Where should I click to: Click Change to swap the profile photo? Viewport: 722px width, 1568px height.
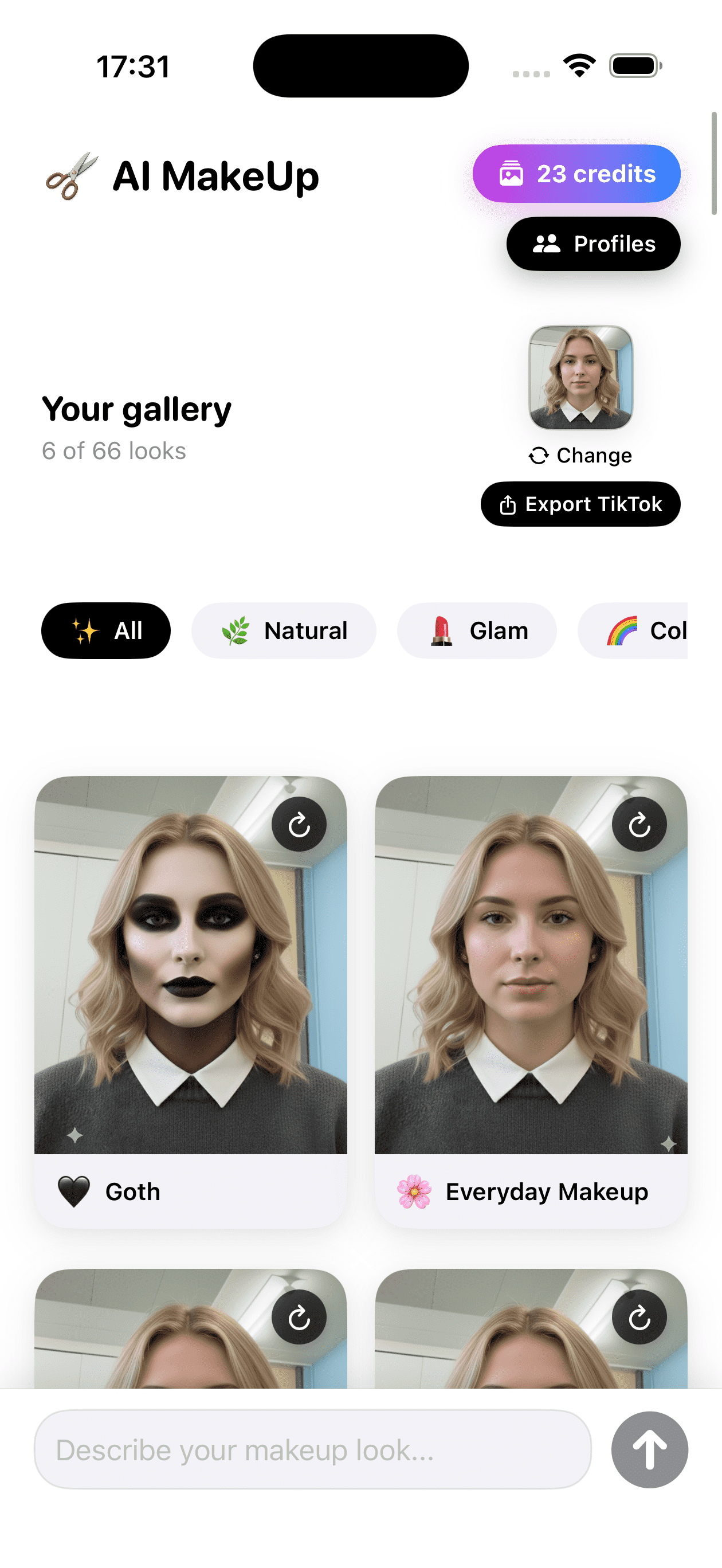579,454
